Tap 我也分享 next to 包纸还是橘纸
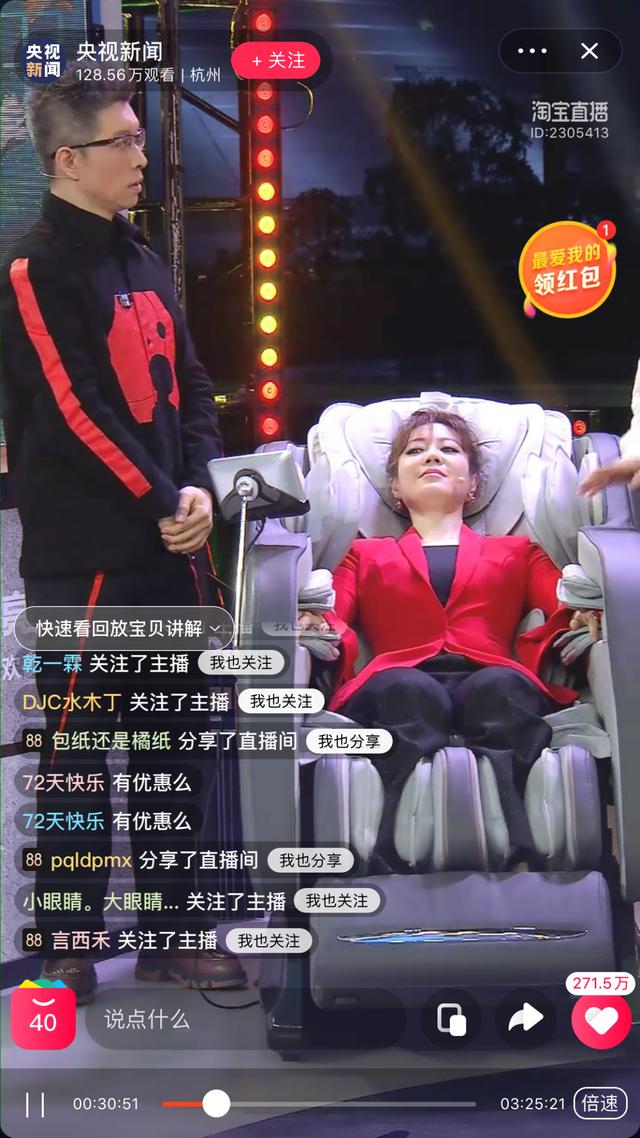Viewport: 640px width, 1138px height. (x=349, y=741)
